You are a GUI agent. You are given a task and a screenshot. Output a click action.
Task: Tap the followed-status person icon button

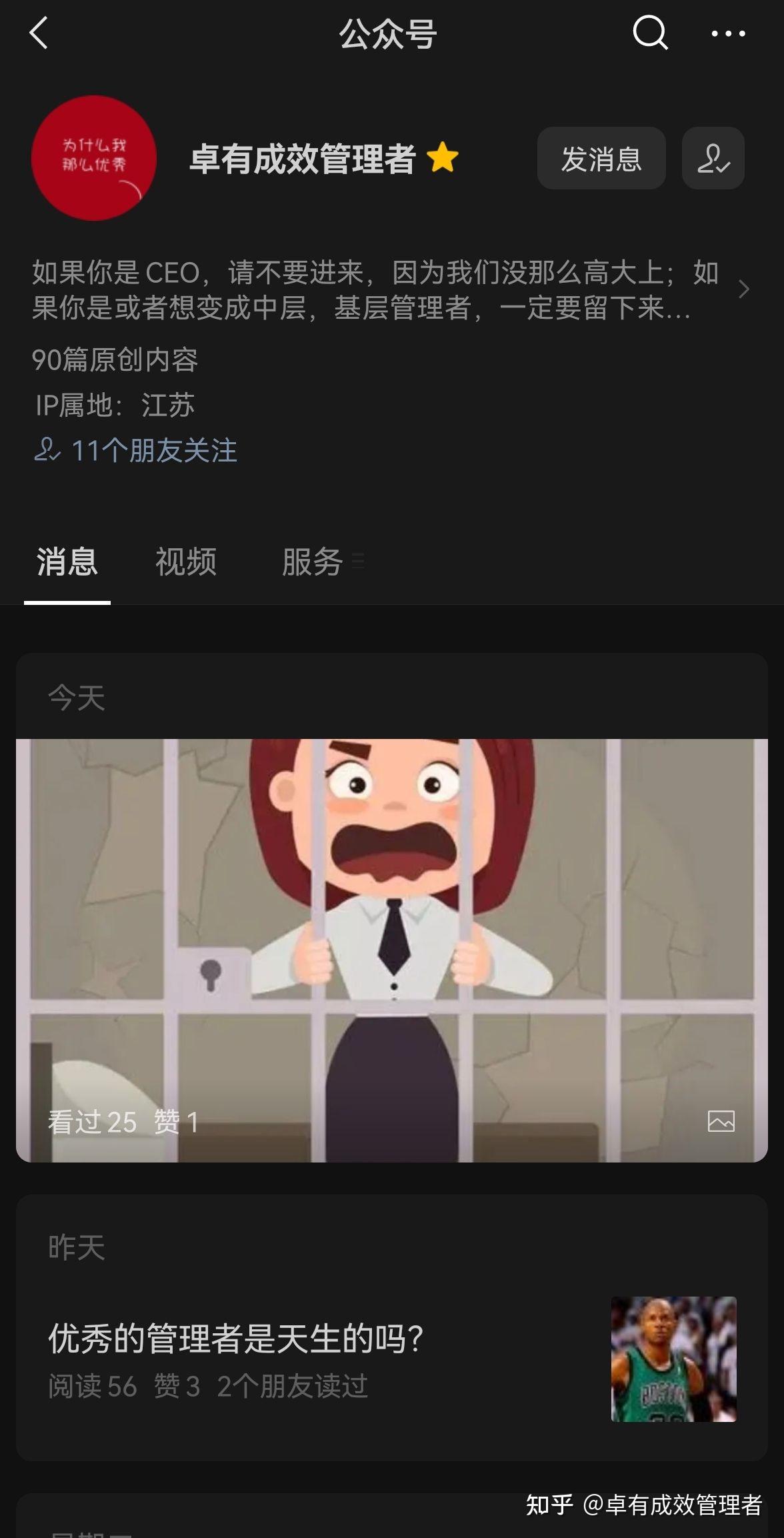[713, 158]
